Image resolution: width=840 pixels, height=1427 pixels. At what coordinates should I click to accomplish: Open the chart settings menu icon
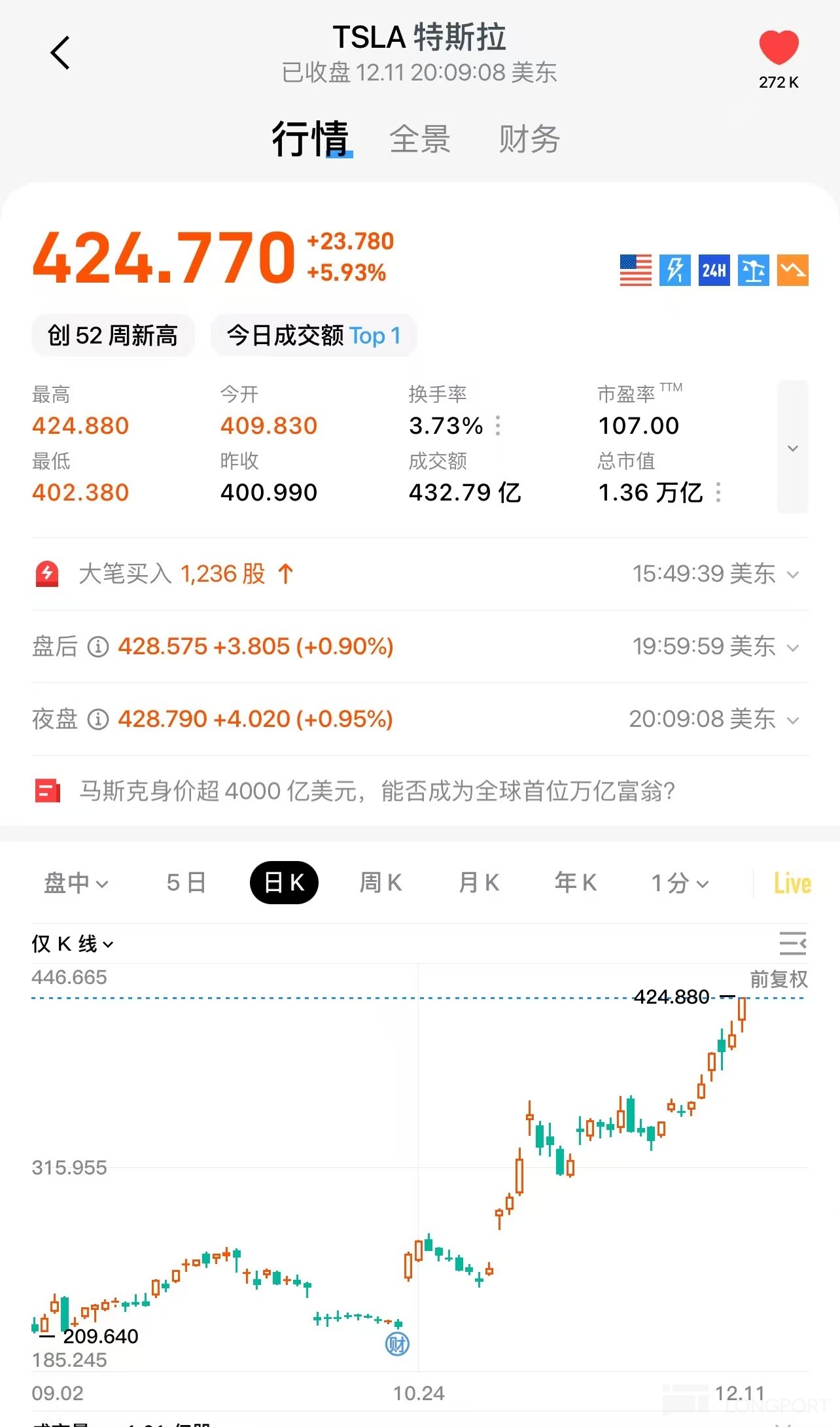(x=792, y=944)
